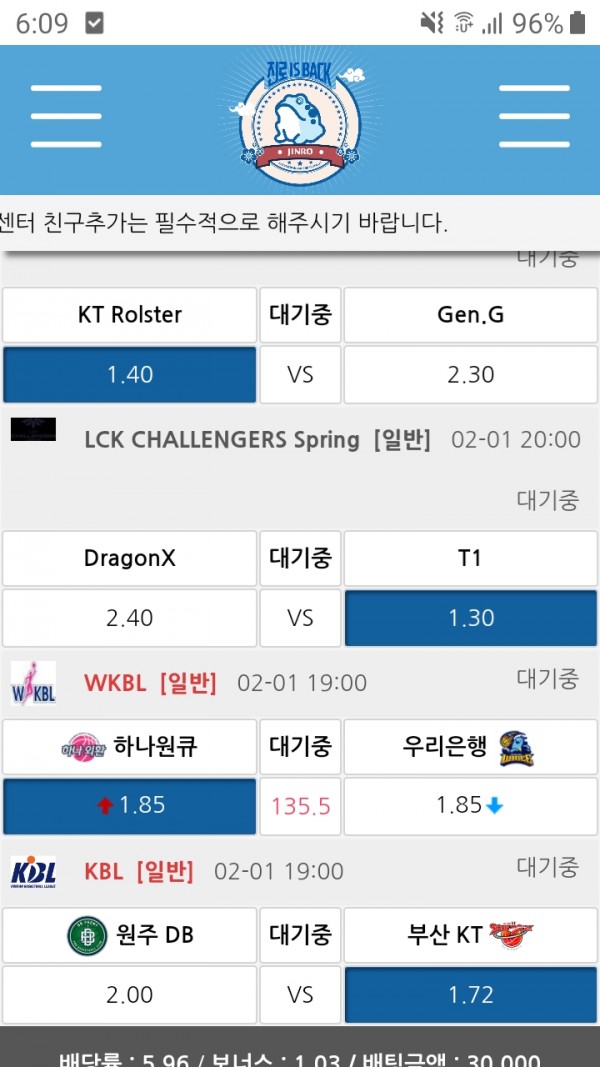Viewport: 600px width, 1067px height.
Task: Open the left hamburger menu
Action: point(65,116)
